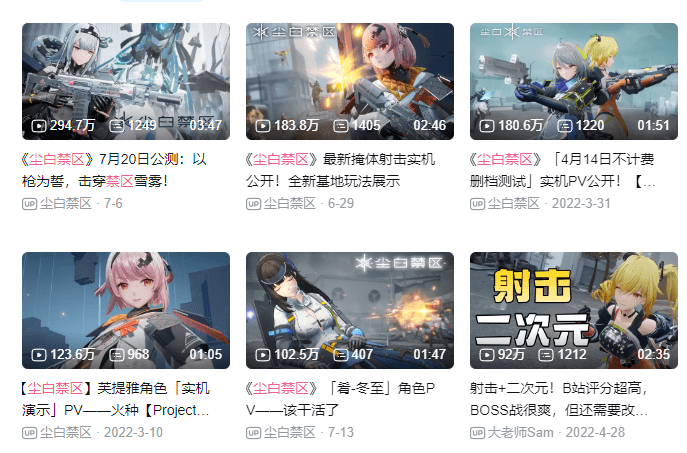Open the 7月20日公测 video thumbnail
The image size is (687, 453).
click(126, 81)
